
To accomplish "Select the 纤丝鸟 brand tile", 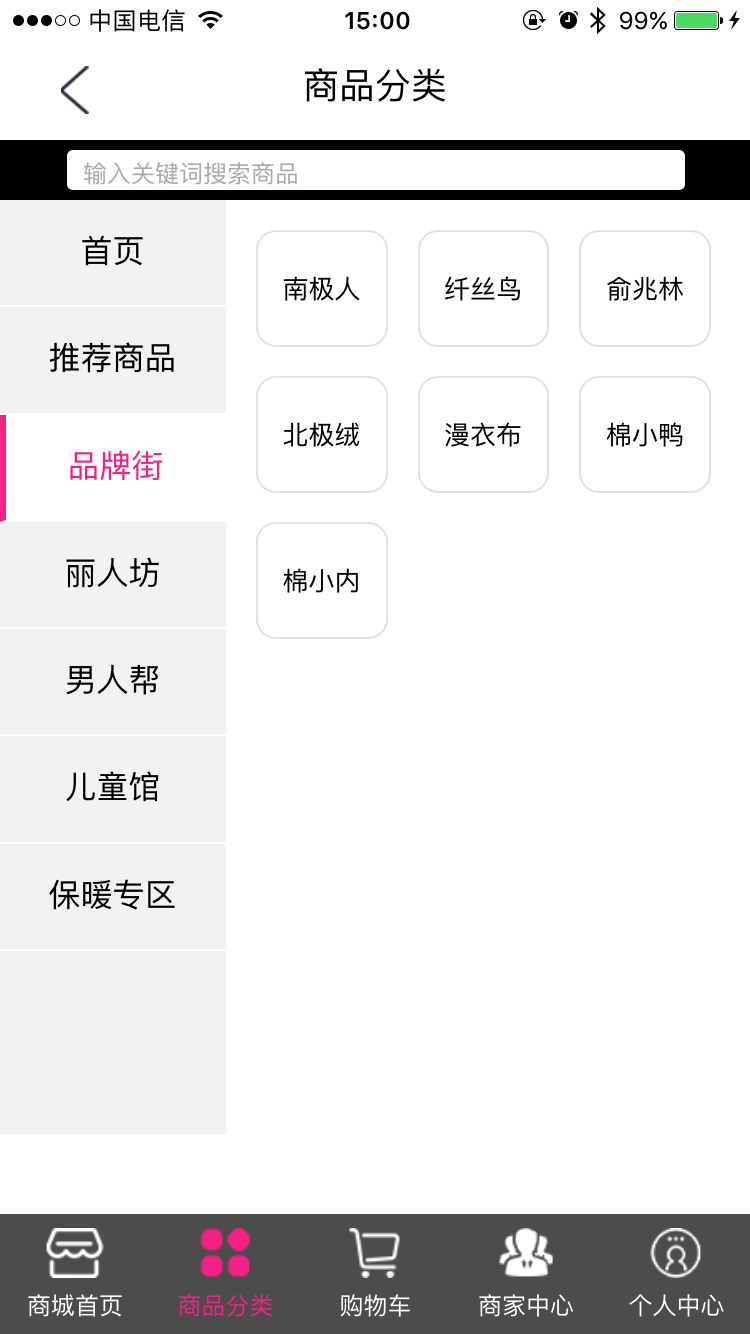I will click(483, 289).
